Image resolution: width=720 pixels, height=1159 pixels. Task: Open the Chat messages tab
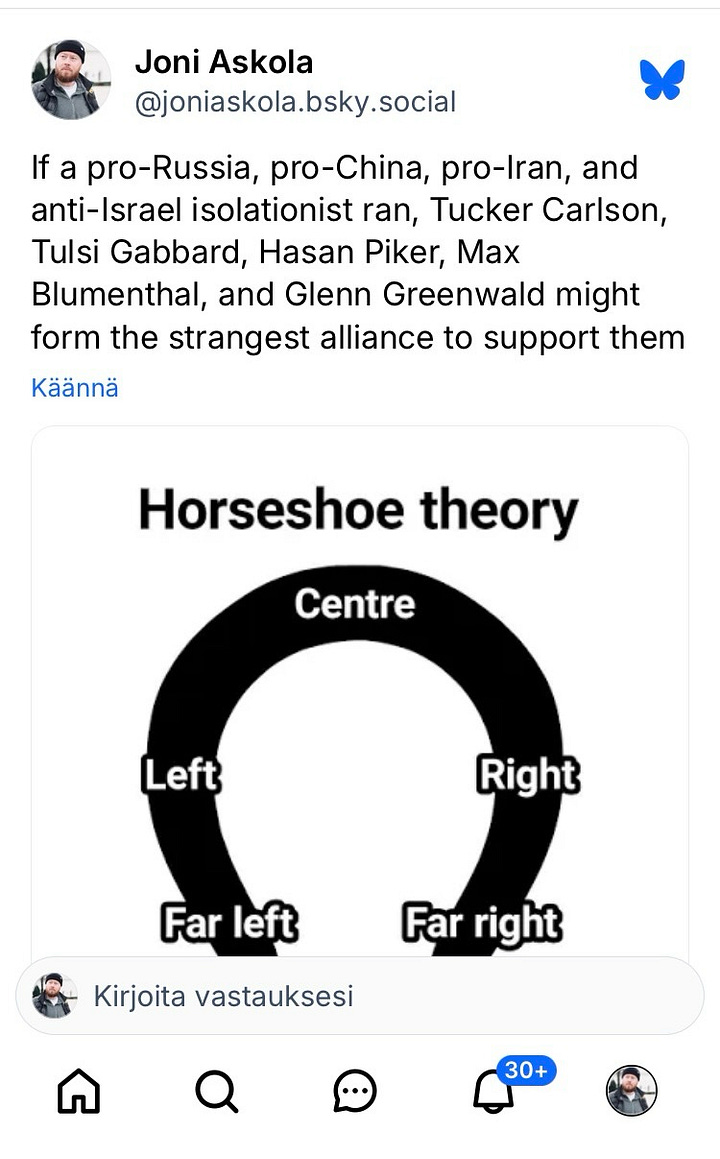pos(354,1091)
